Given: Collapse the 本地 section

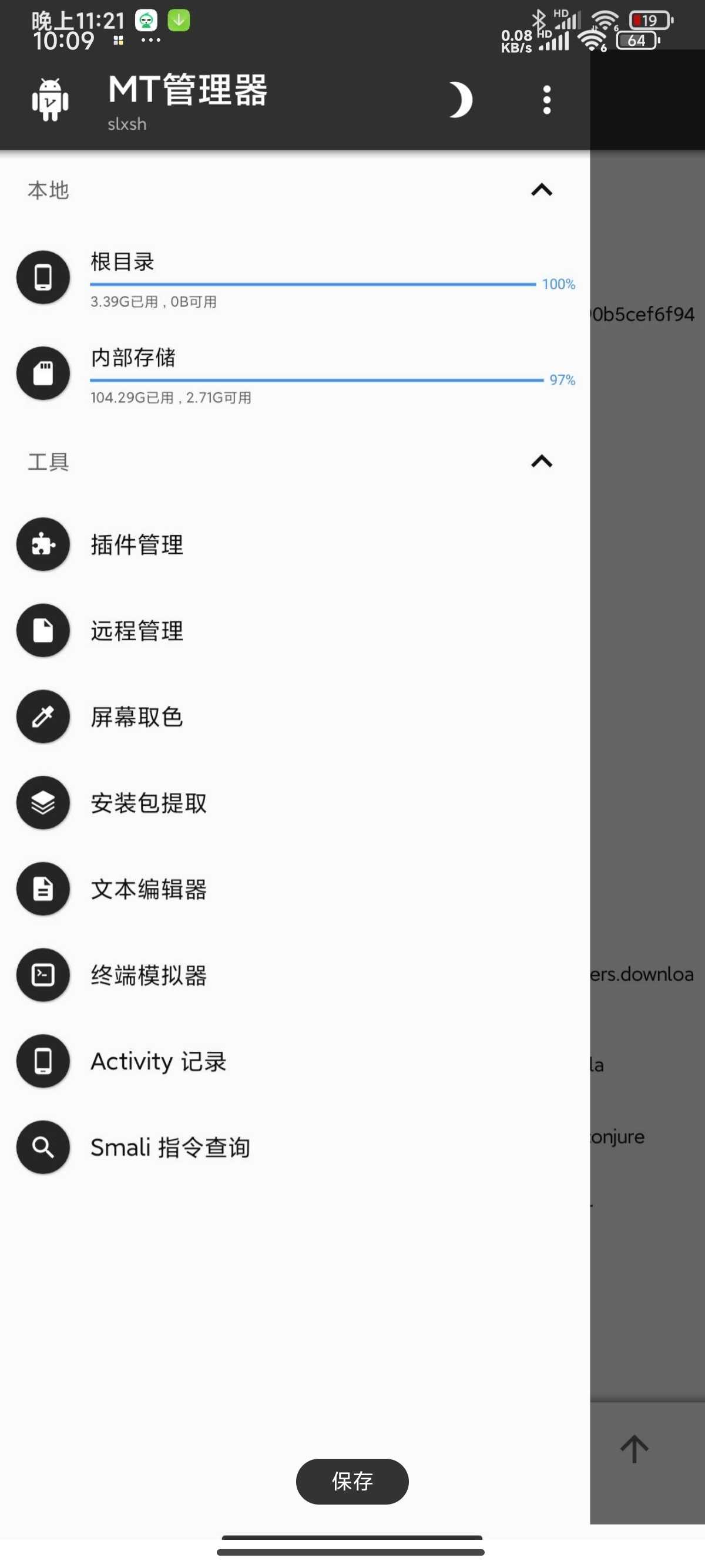Looking at the screenshot, I should point(541,190).
